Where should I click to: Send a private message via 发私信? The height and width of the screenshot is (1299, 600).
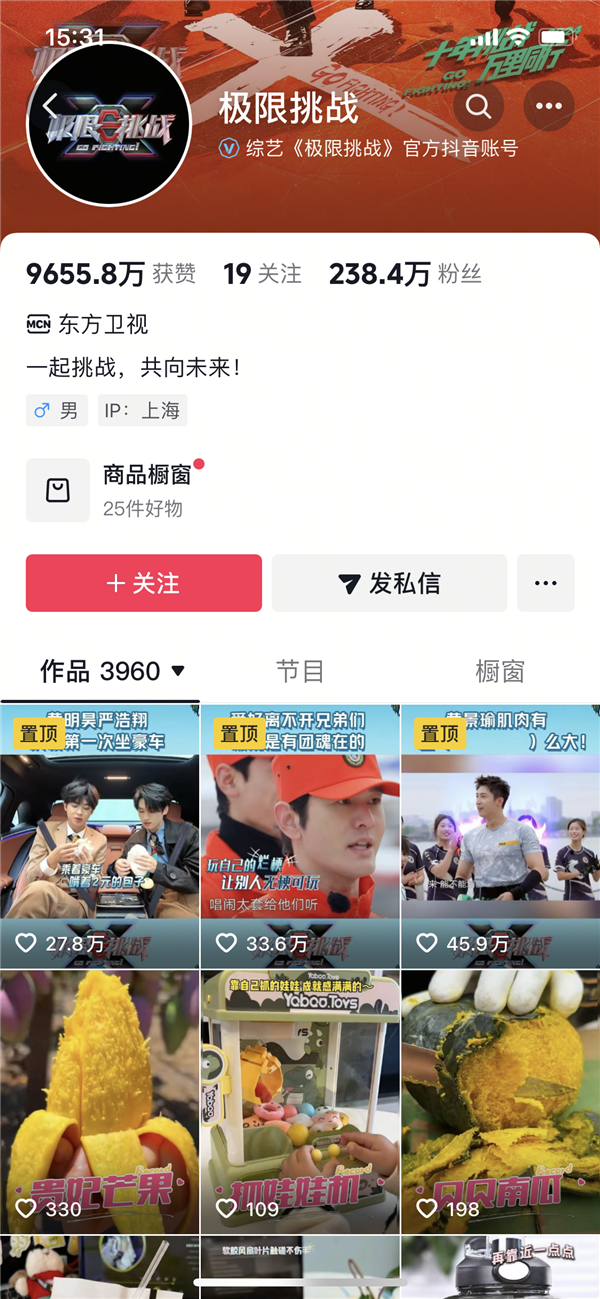coord(389,583)
